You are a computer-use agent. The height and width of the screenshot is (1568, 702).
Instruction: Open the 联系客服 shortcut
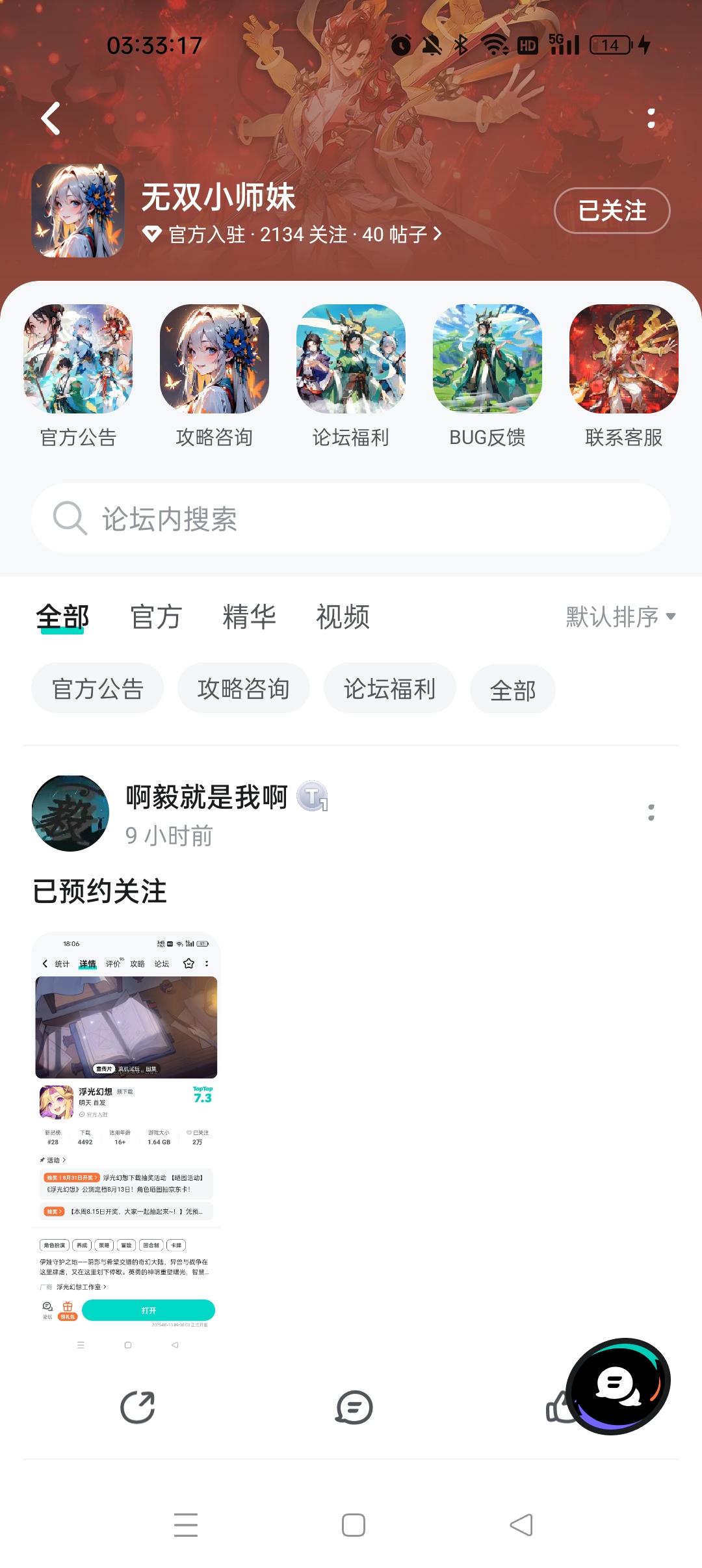coord(624,376)
